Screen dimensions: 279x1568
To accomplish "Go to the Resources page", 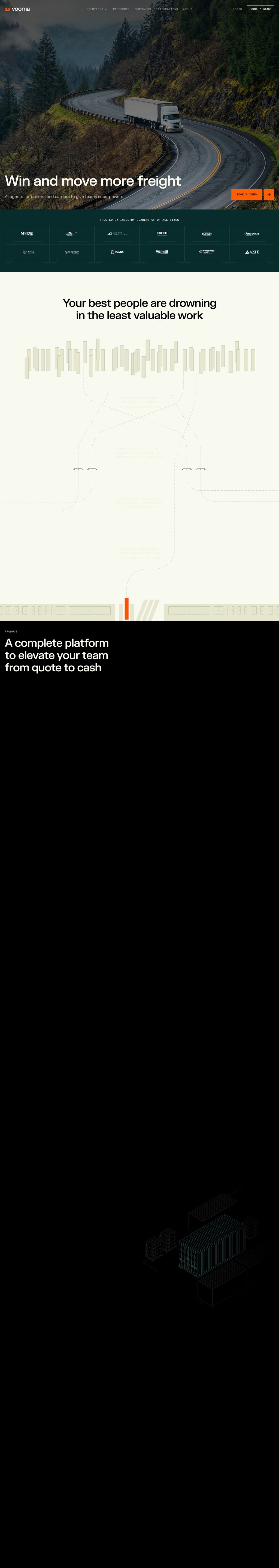I will click(x=121, y=9).
